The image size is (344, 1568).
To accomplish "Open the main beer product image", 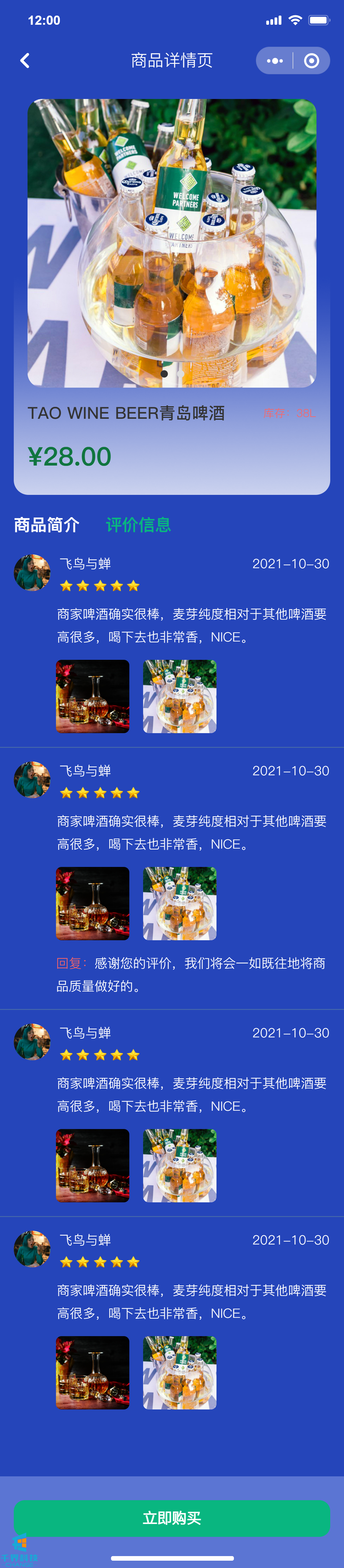I will (172, 243).
